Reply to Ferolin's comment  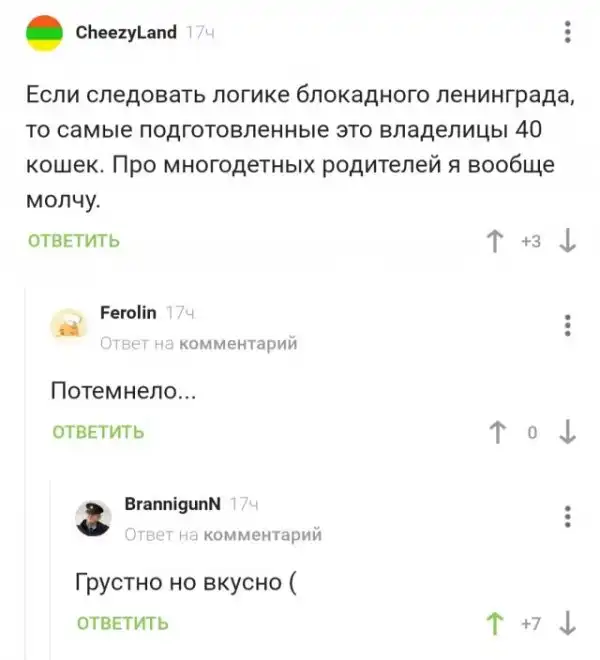[97, 432]
